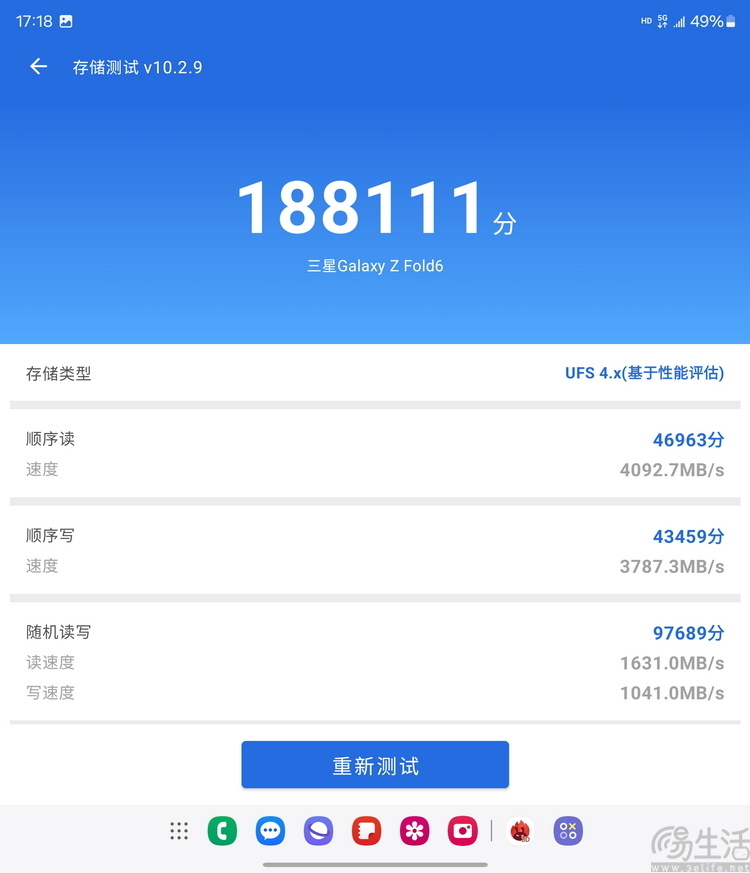Viewport: 750px width, 873px height.
Task: Open Samsung Notes from the taskbar
Action: point(366,831)
